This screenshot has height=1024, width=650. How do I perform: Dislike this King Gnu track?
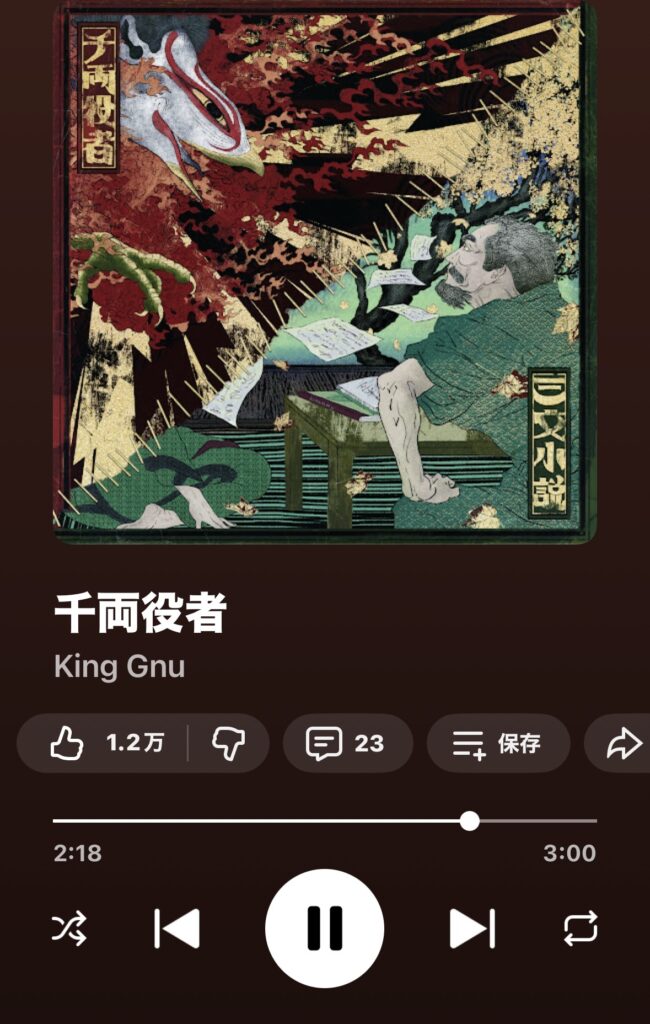229,743
